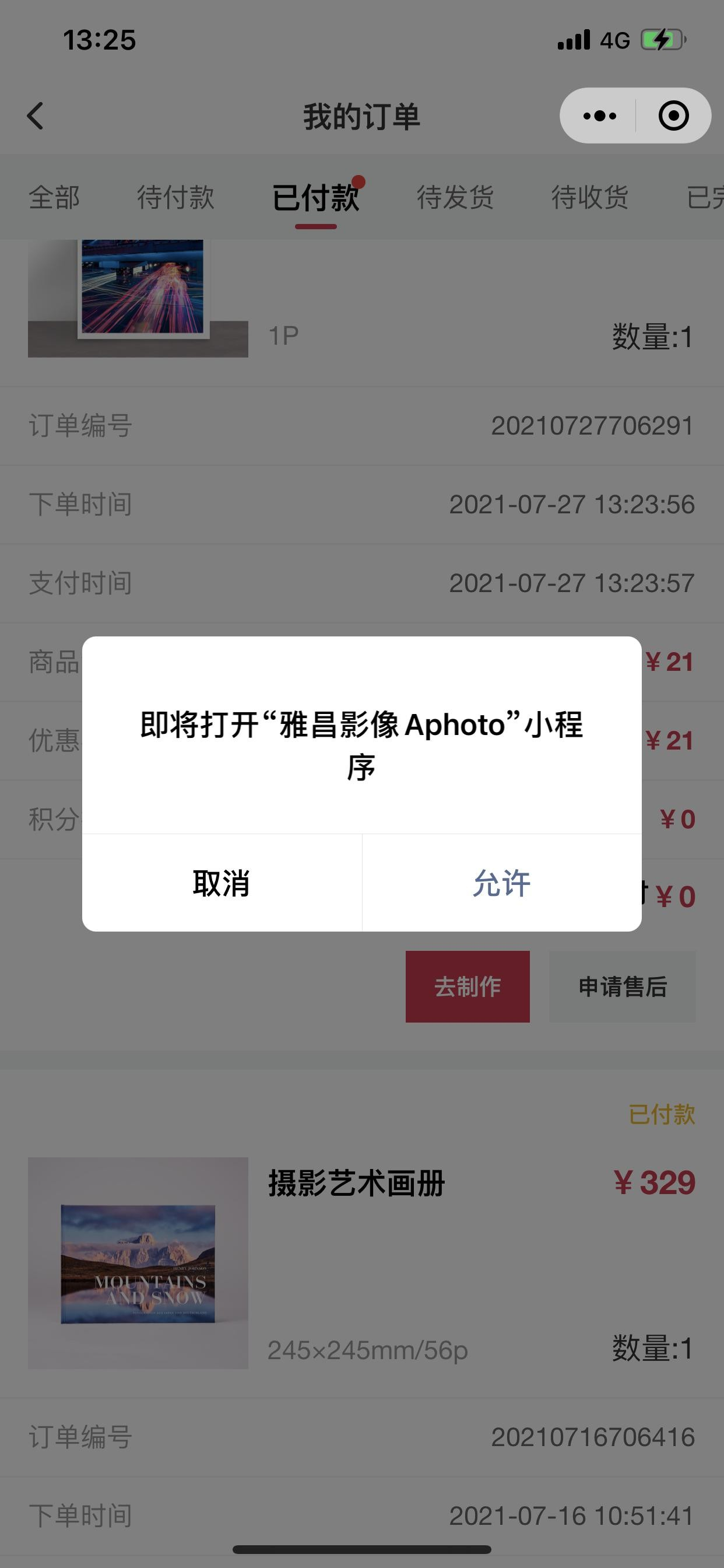Tap 允许 to open the Aphoto mini-program

click(501, 882)
